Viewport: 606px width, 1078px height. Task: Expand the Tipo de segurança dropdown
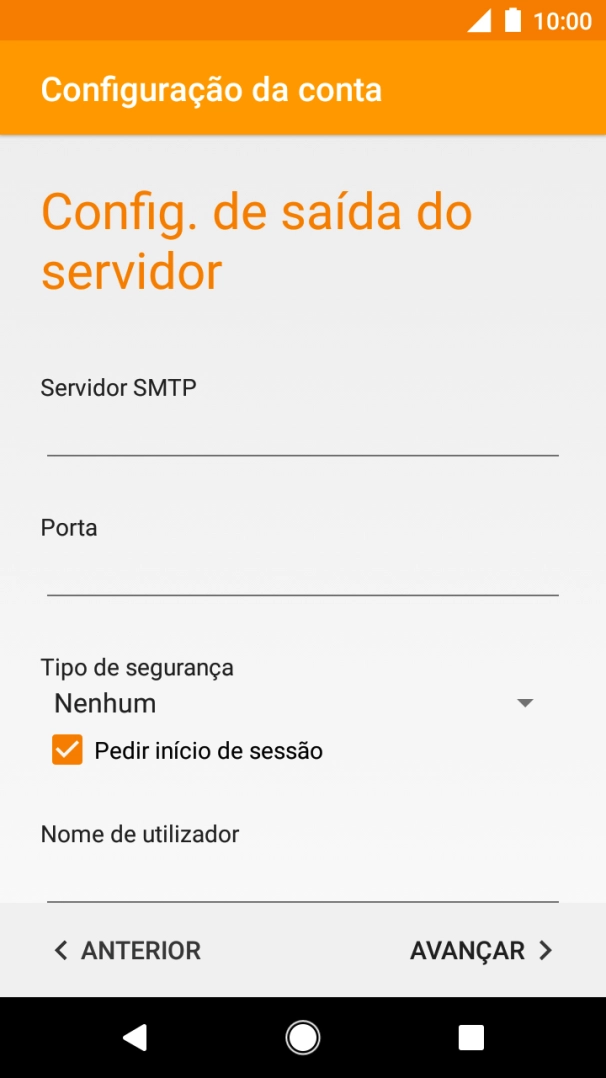(x=294, y=704)
